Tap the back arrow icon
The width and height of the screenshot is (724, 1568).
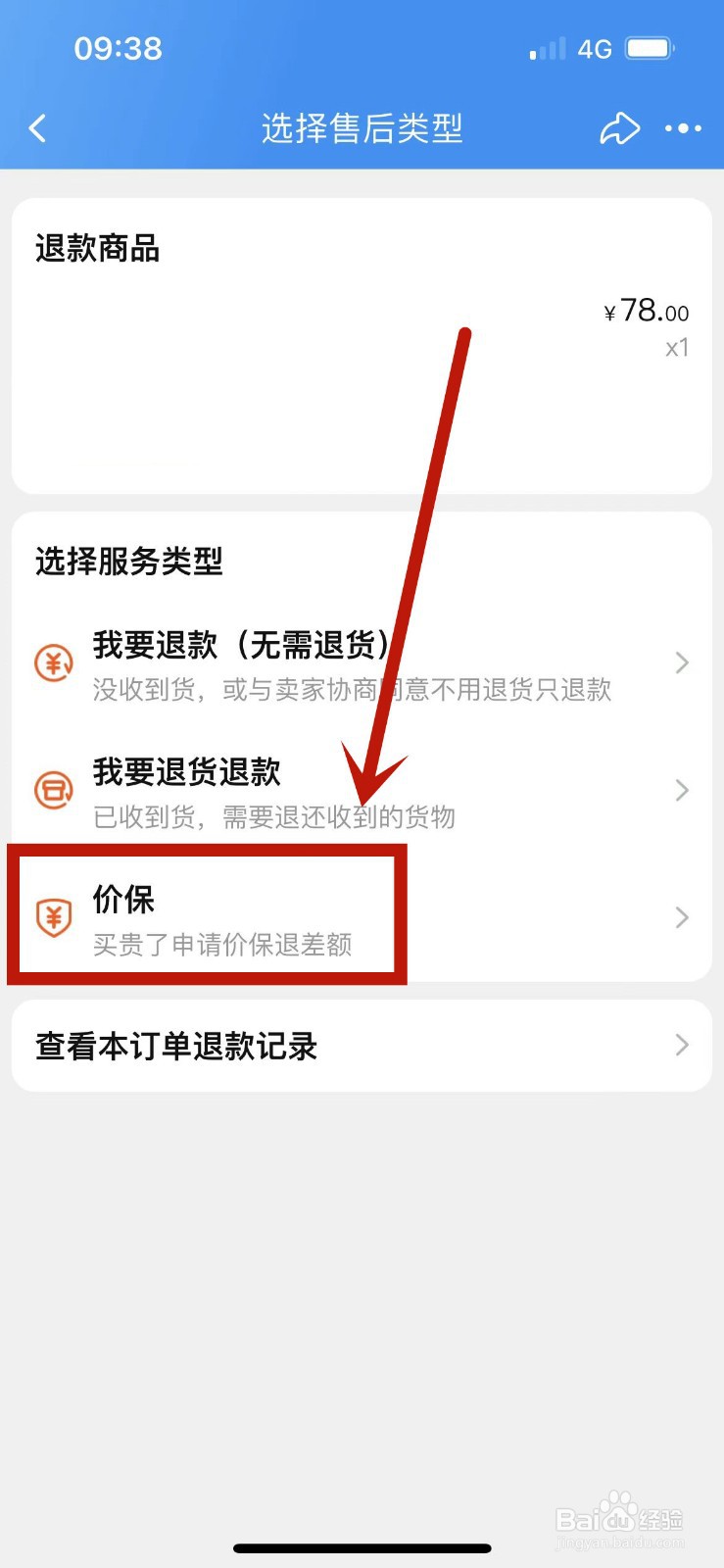point(38,128)
